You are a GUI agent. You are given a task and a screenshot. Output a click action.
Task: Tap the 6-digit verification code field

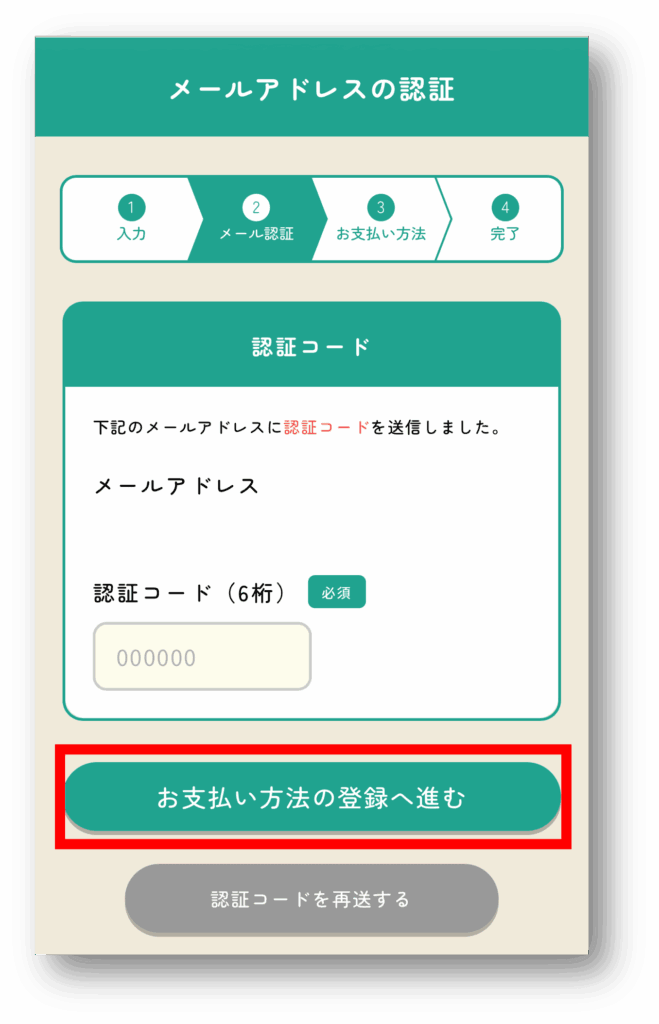pos(202,657)
